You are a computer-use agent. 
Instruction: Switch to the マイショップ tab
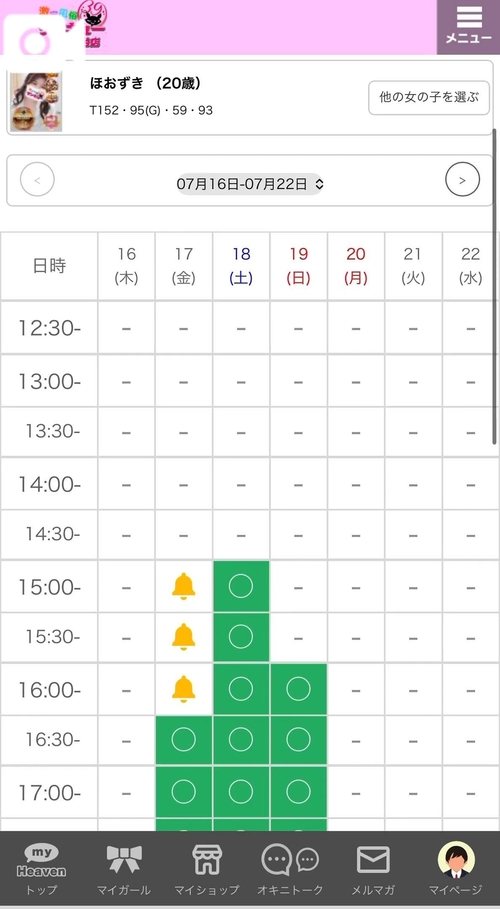coord(206,869)
